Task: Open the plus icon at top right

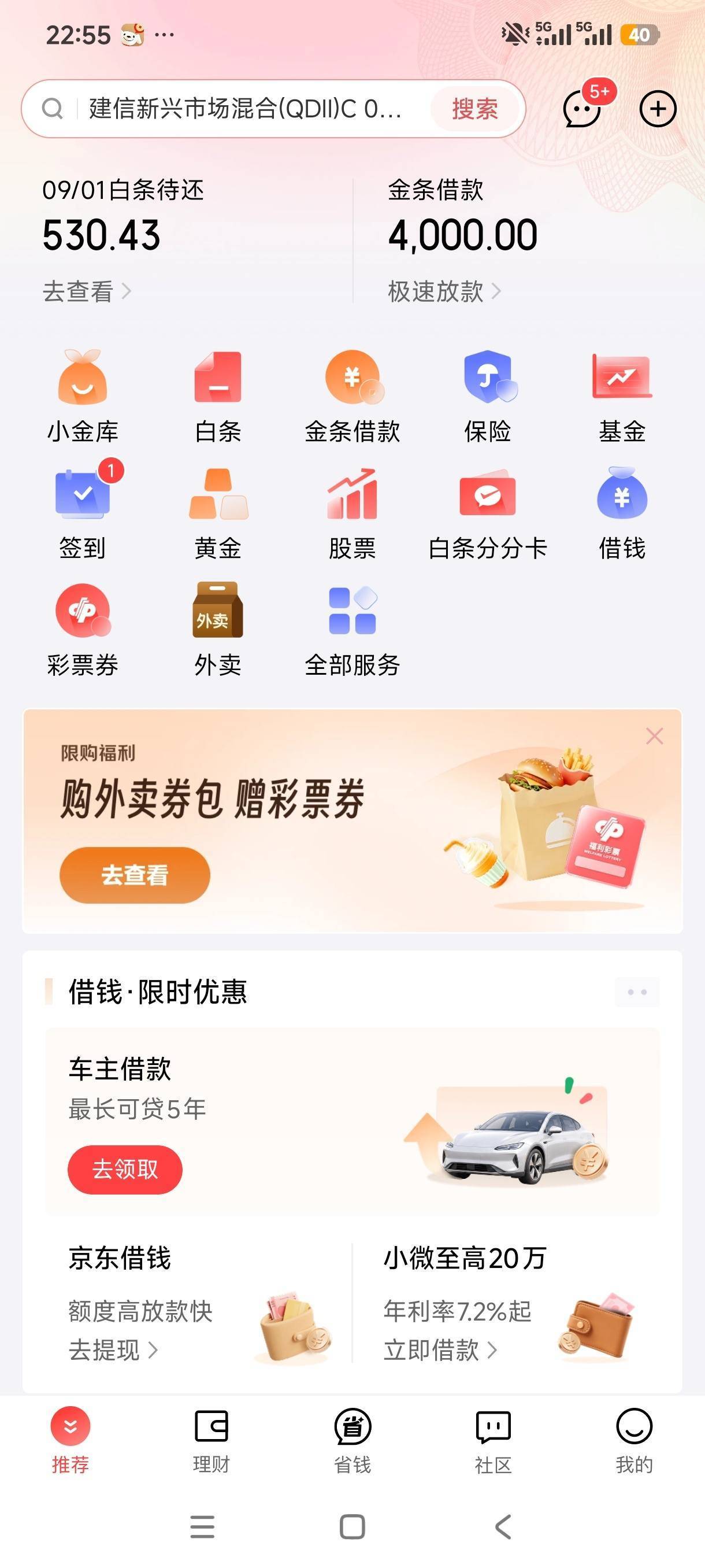Action: pos(658,109)
